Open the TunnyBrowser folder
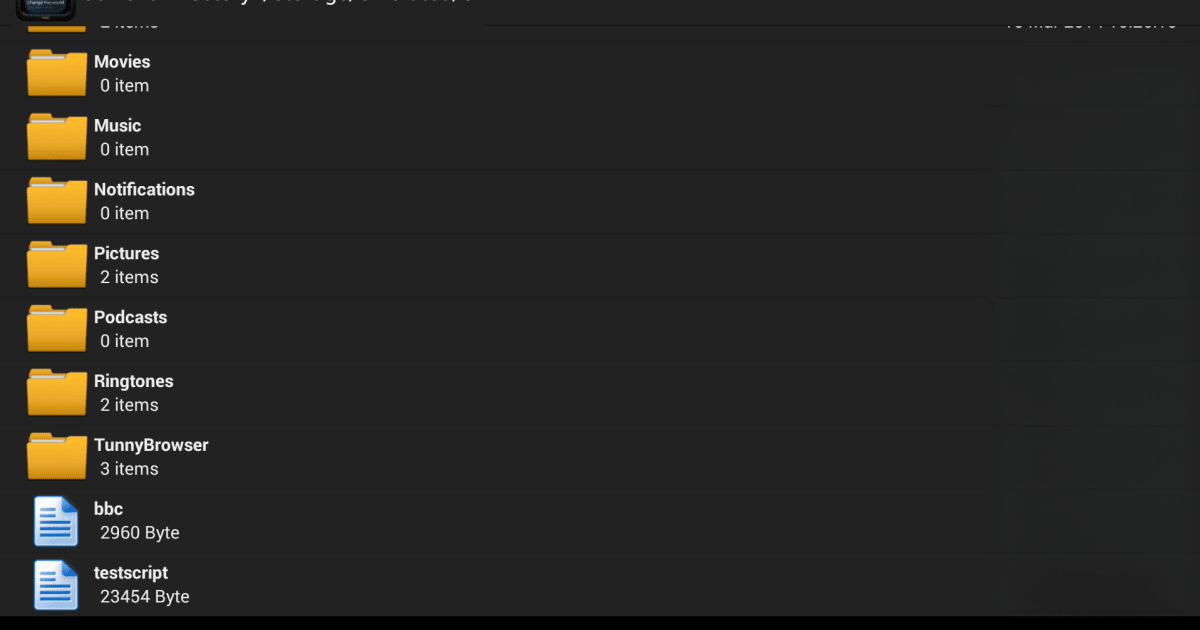 point(150,457)
